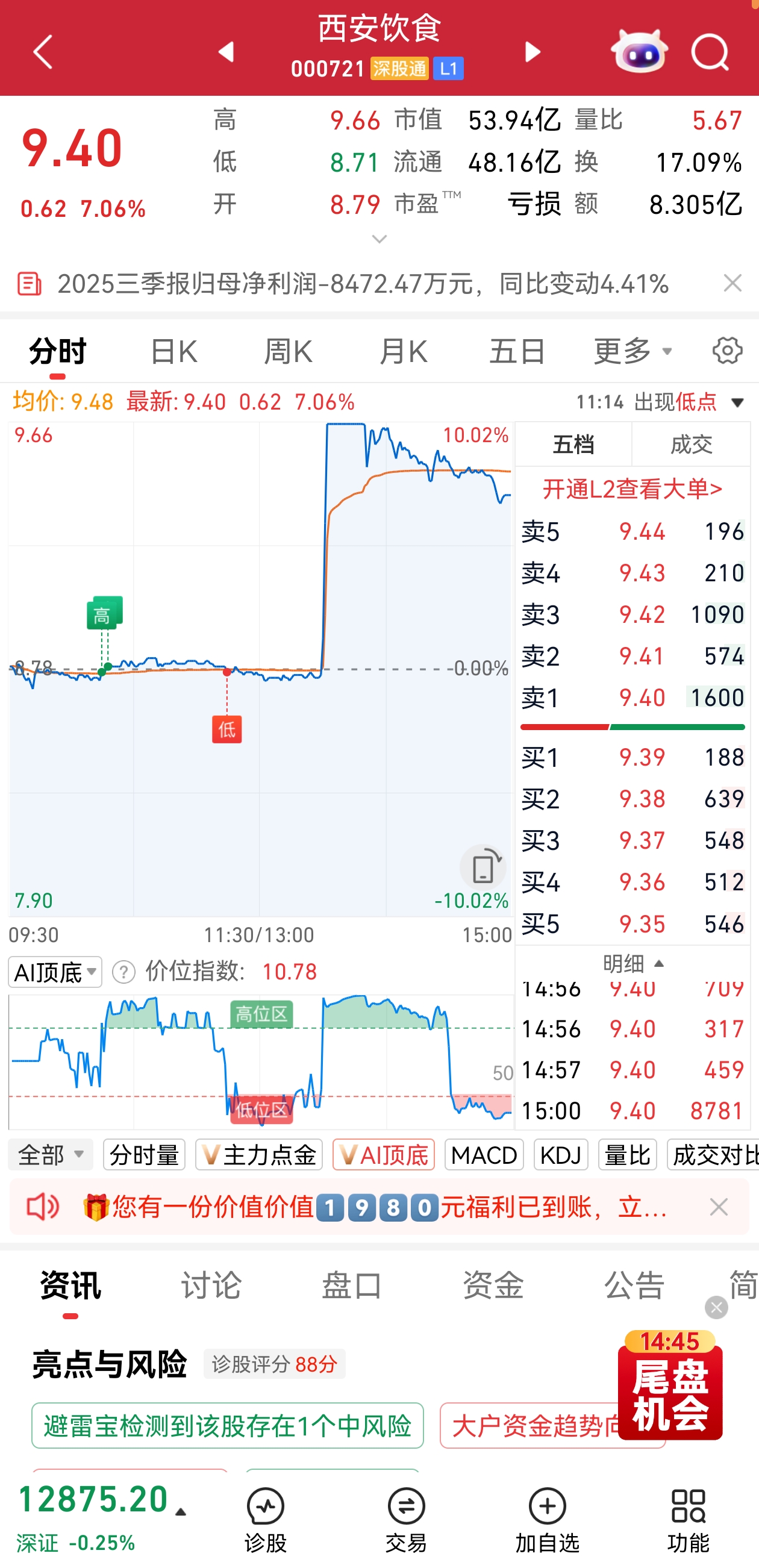Open the search magnifier icon

coord(709,52)
